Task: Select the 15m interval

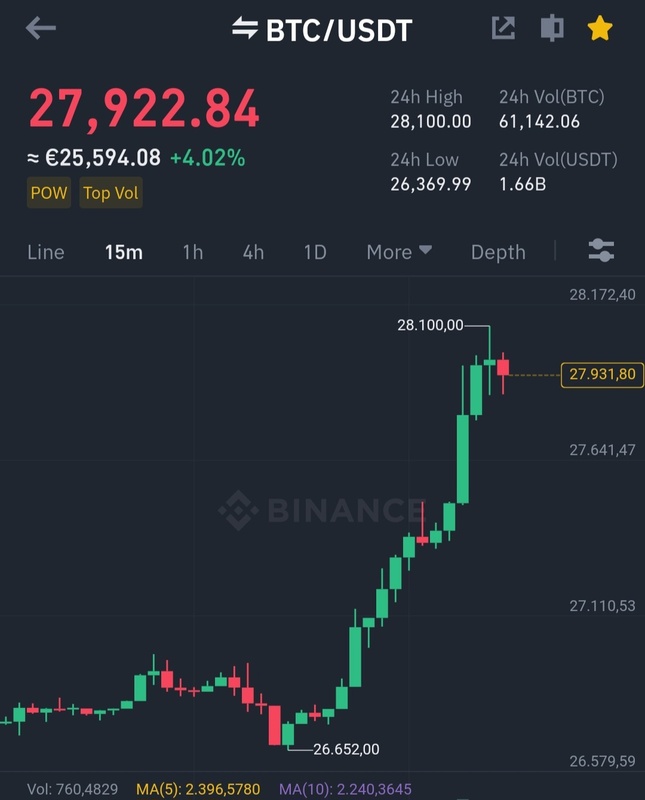Action: pos(123,252)
